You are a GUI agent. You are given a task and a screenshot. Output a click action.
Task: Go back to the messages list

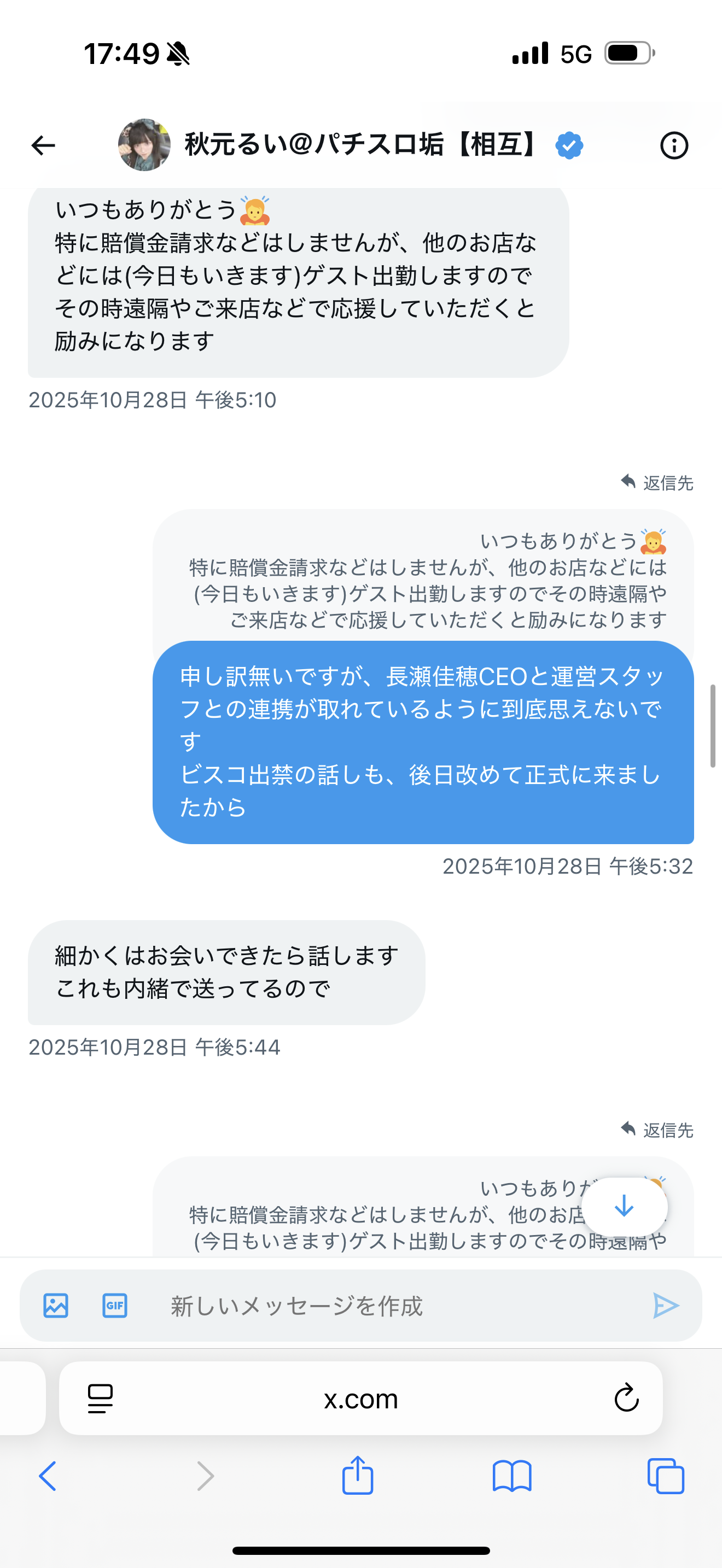point(43,145)
